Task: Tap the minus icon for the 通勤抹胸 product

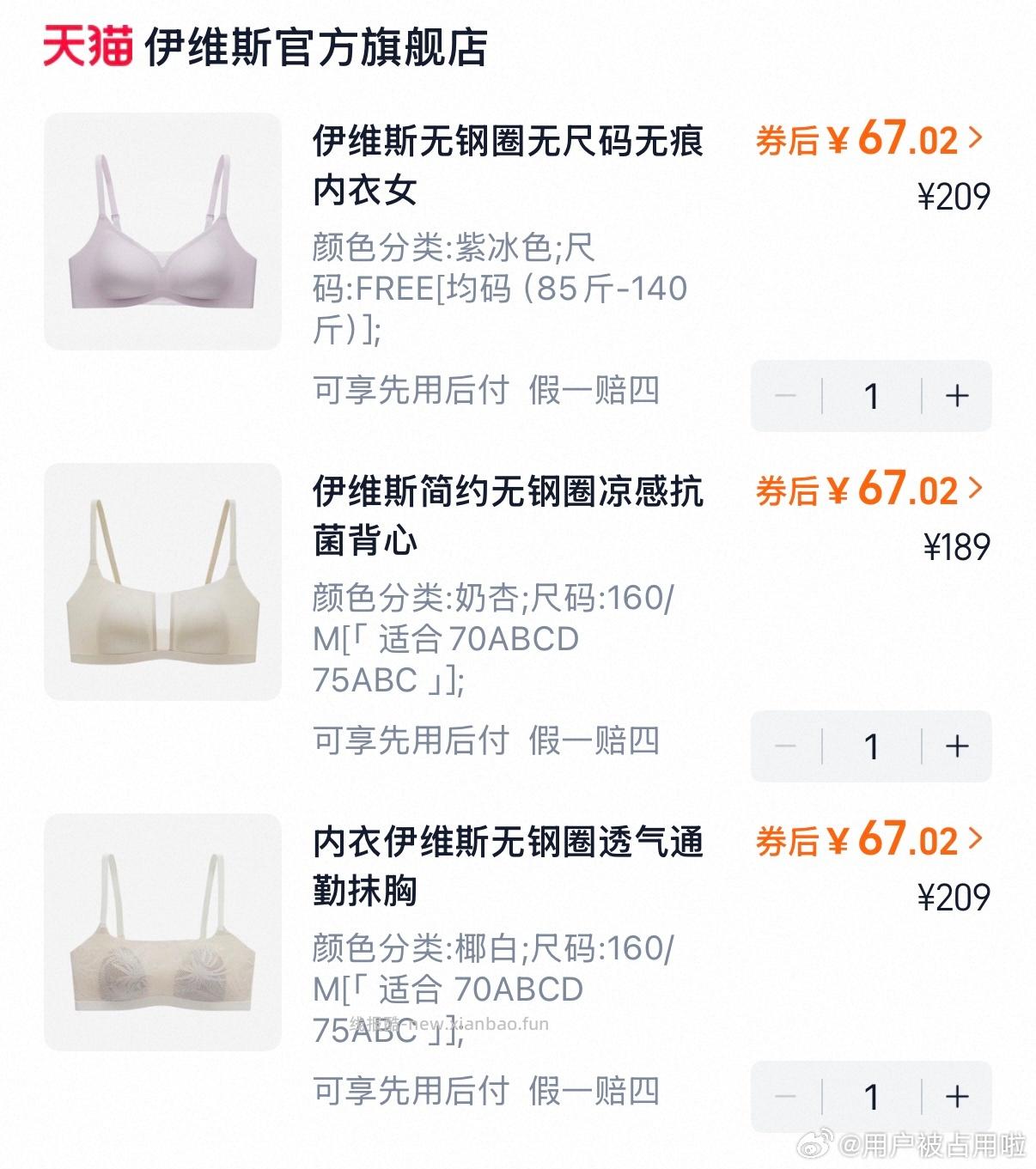Action: [x=787, y=1095]
